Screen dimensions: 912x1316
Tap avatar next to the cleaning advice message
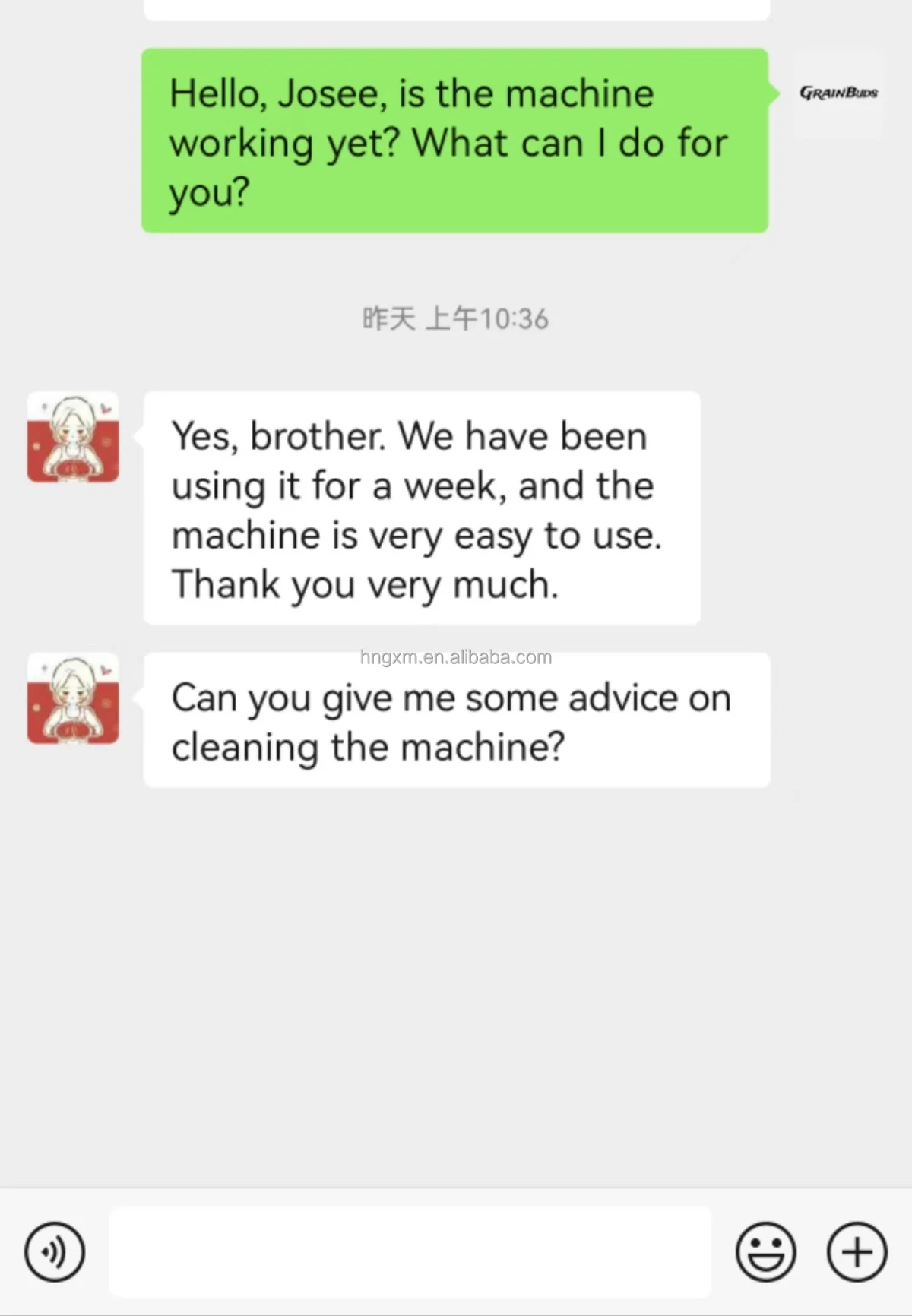(73, 698)
